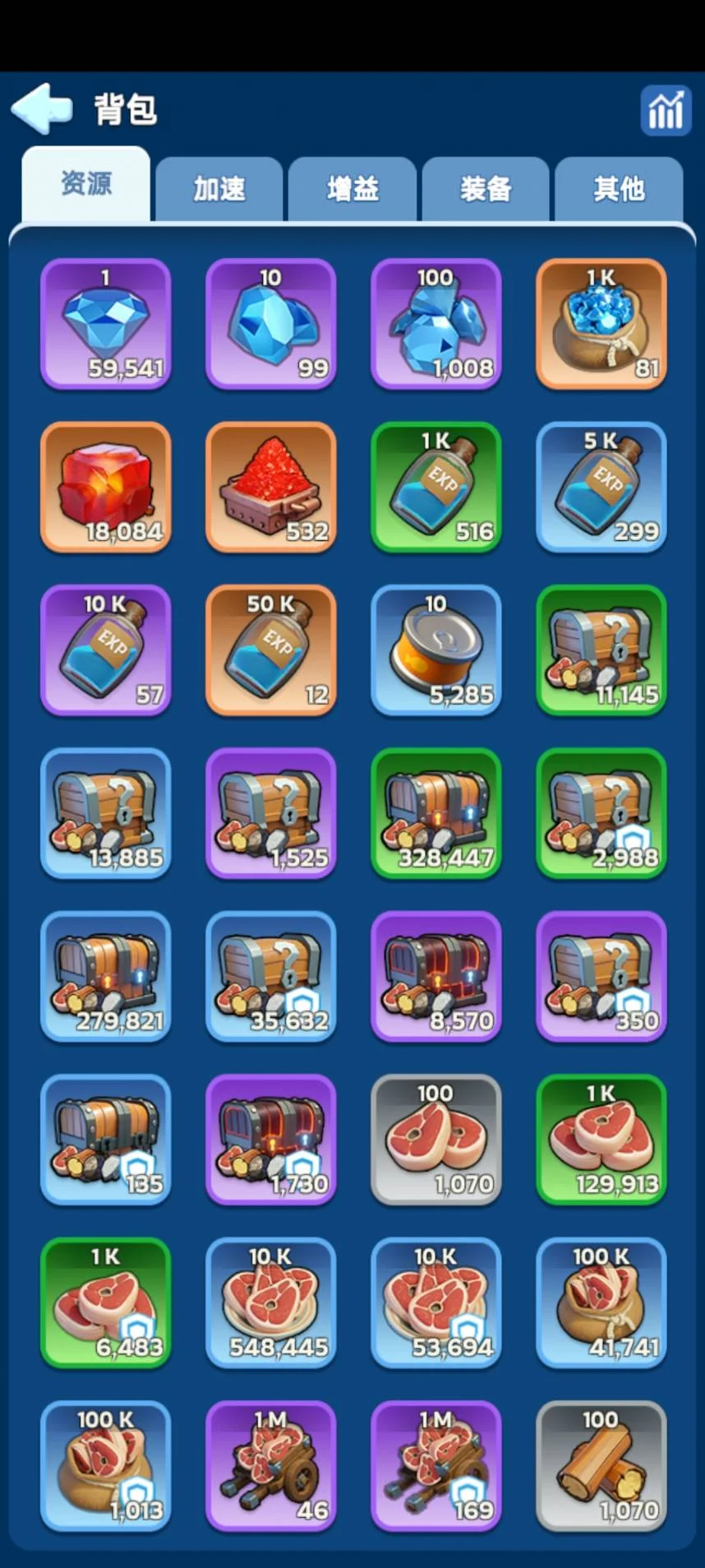The width and height of the screenshot is (705, 1568).
Task: Tap the red glowing chest with 8,570
Action: 436,976
